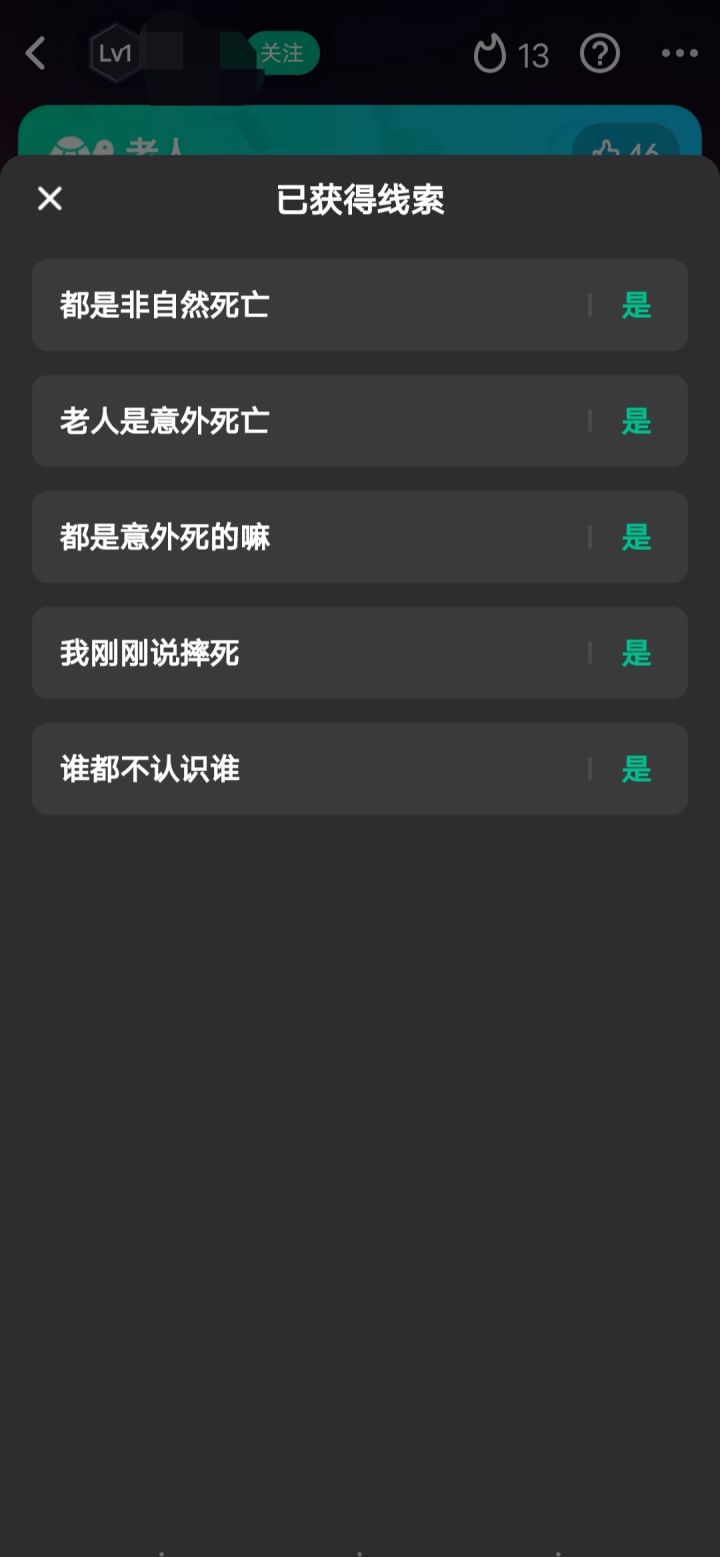Screen dimensions: 720x1557
Task: Expand the clue 都是意外死的嘛
Action: click(x=360, y=537)
